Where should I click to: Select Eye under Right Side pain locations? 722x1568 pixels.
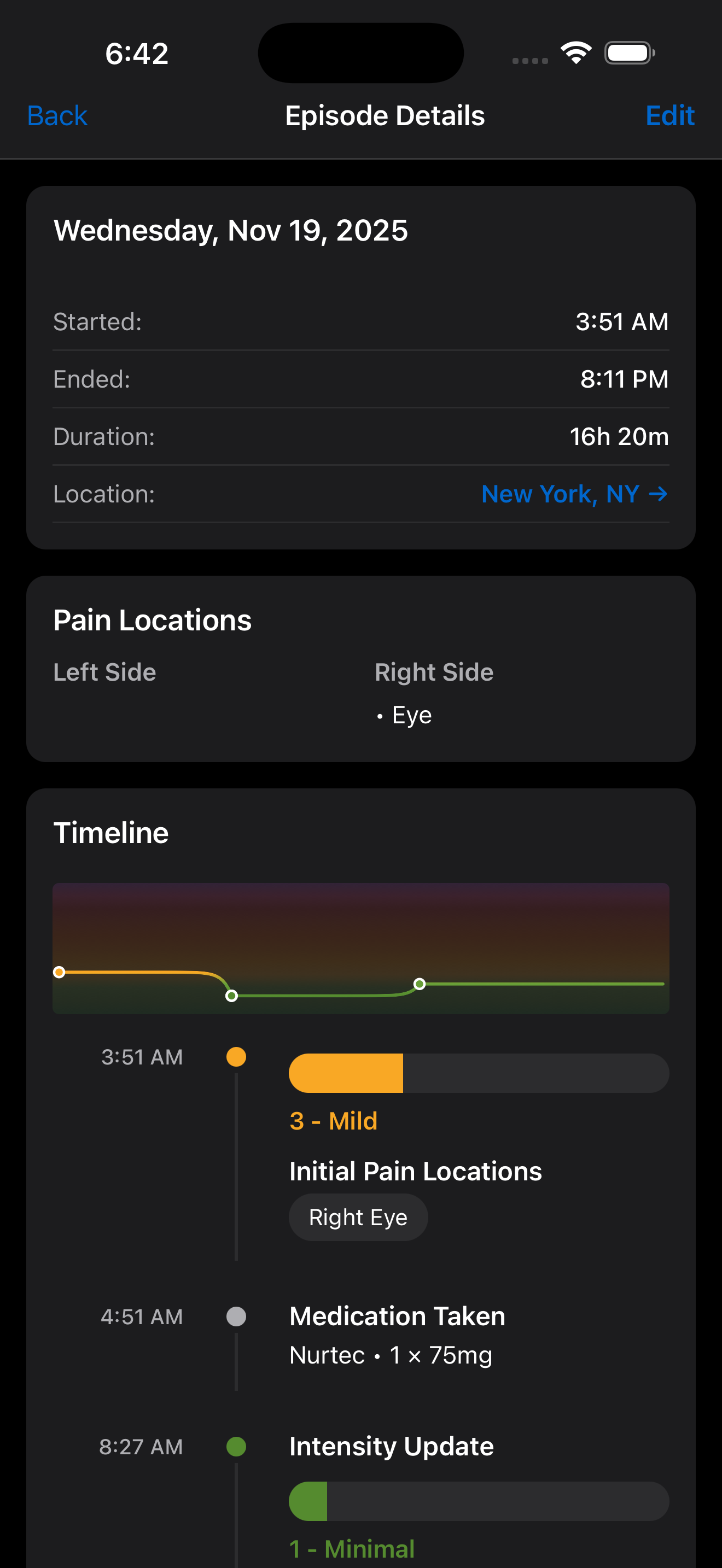coord(410,714)
